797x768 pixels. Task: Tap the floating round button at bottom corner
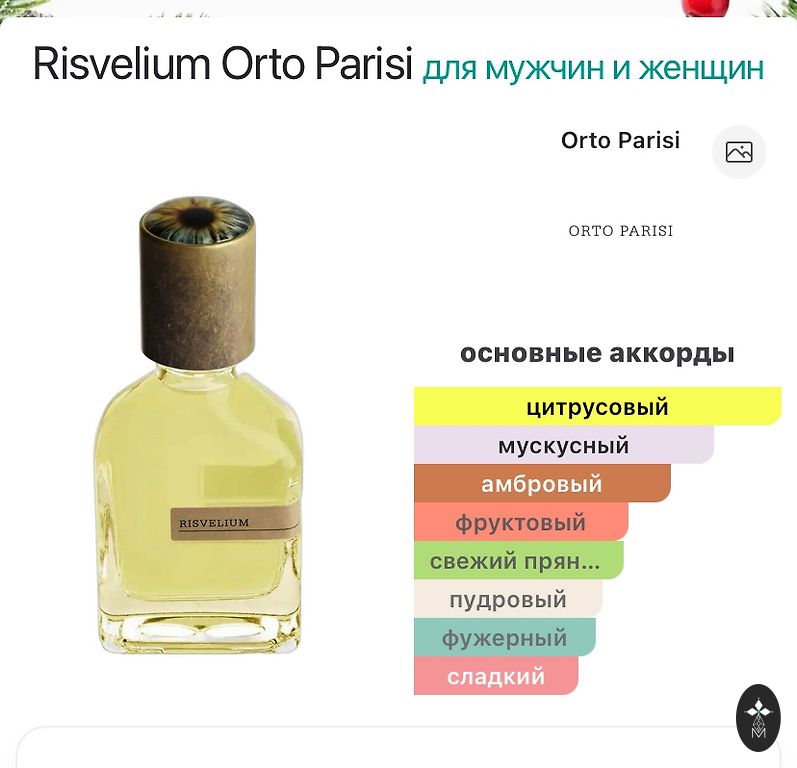(758, 718)
